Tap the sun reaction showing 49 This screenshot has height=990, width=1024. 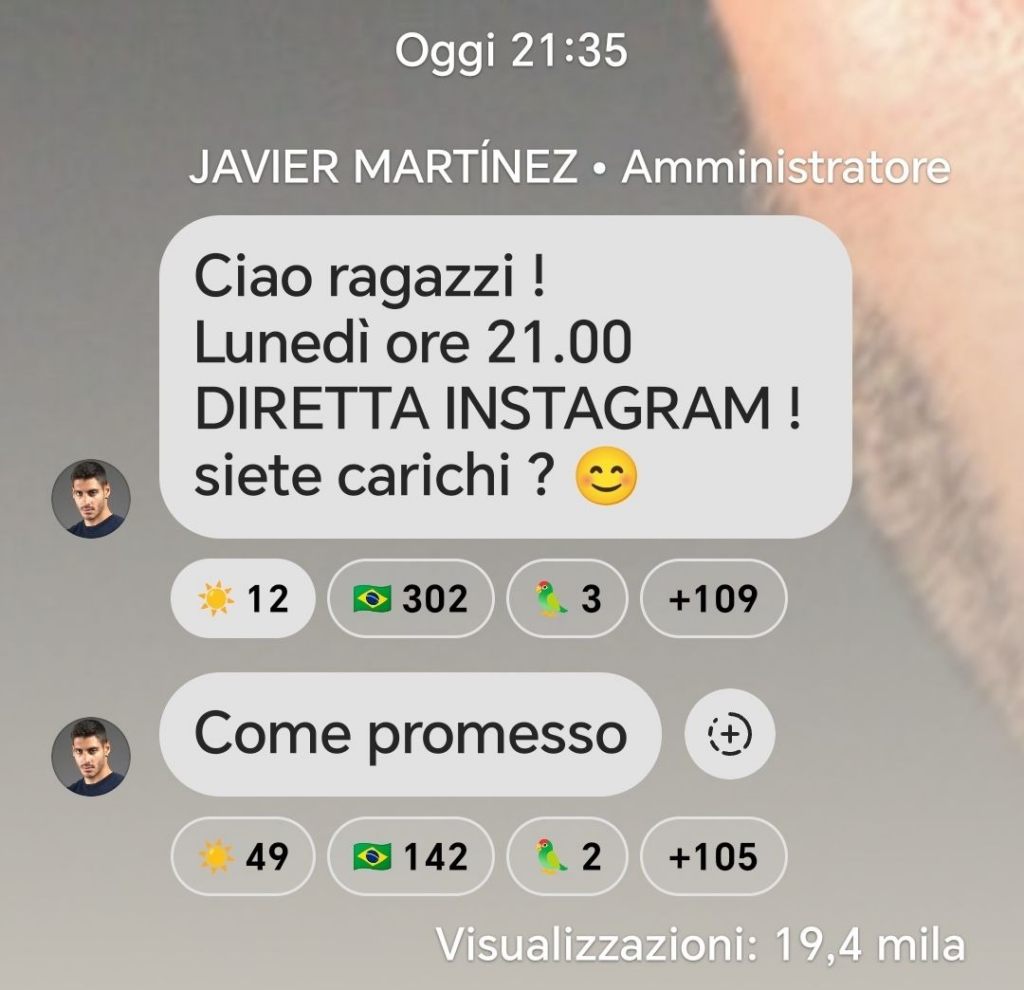(243, 857)
